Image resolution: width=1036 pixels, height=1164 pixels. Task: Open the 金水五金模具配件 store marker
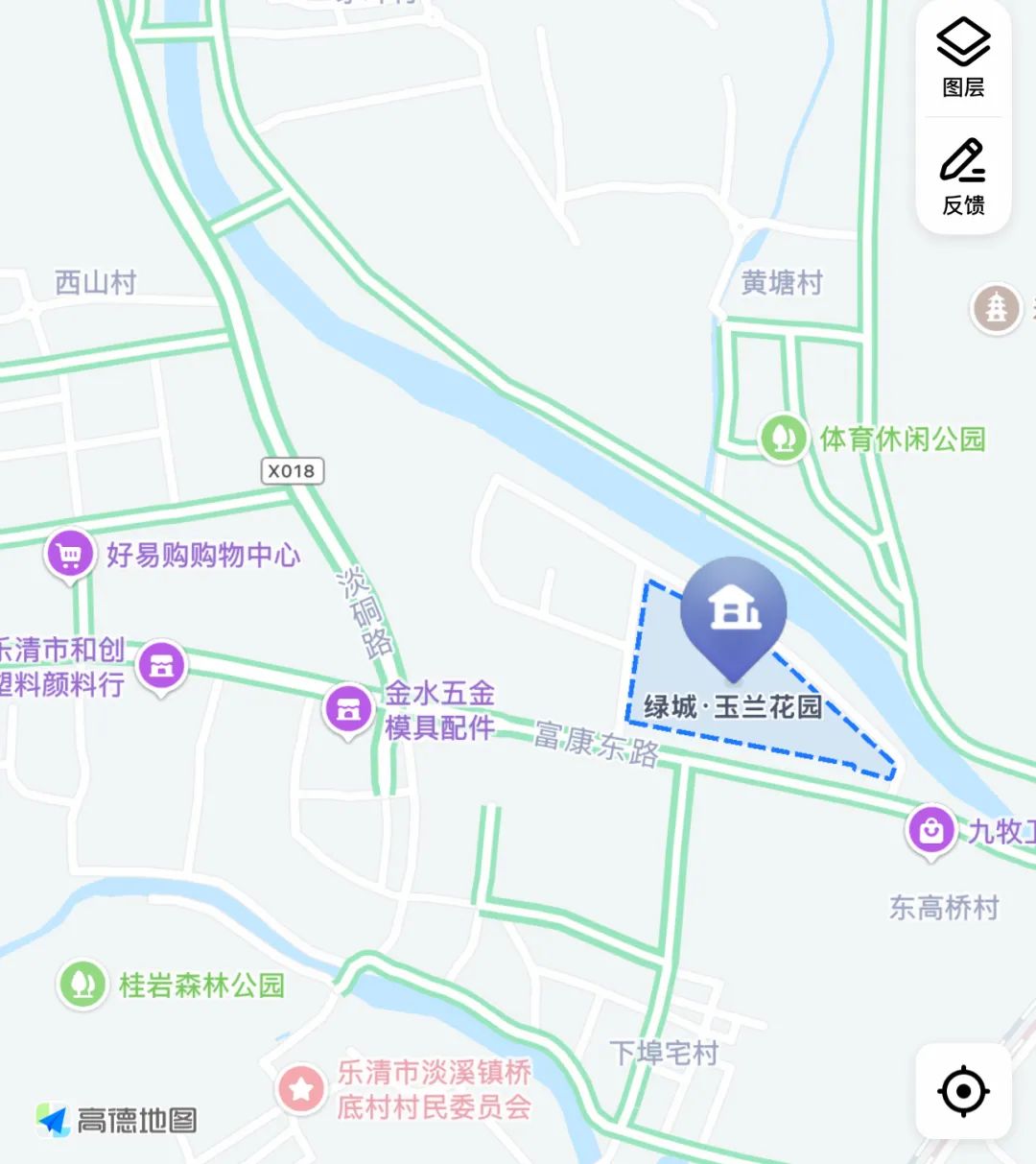(347, 710)
